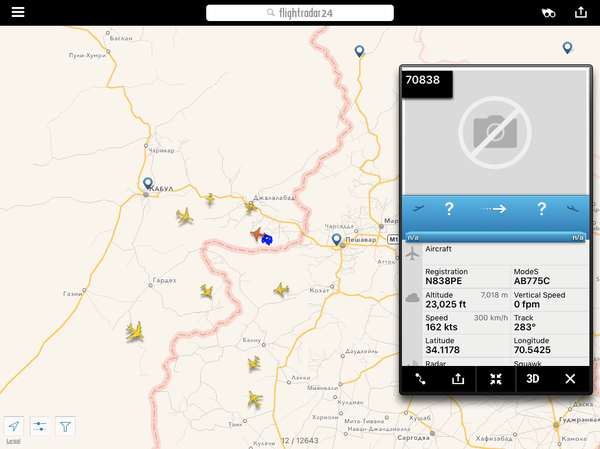Open the map settings sliders
600x449 pixels.
point(40,425)
